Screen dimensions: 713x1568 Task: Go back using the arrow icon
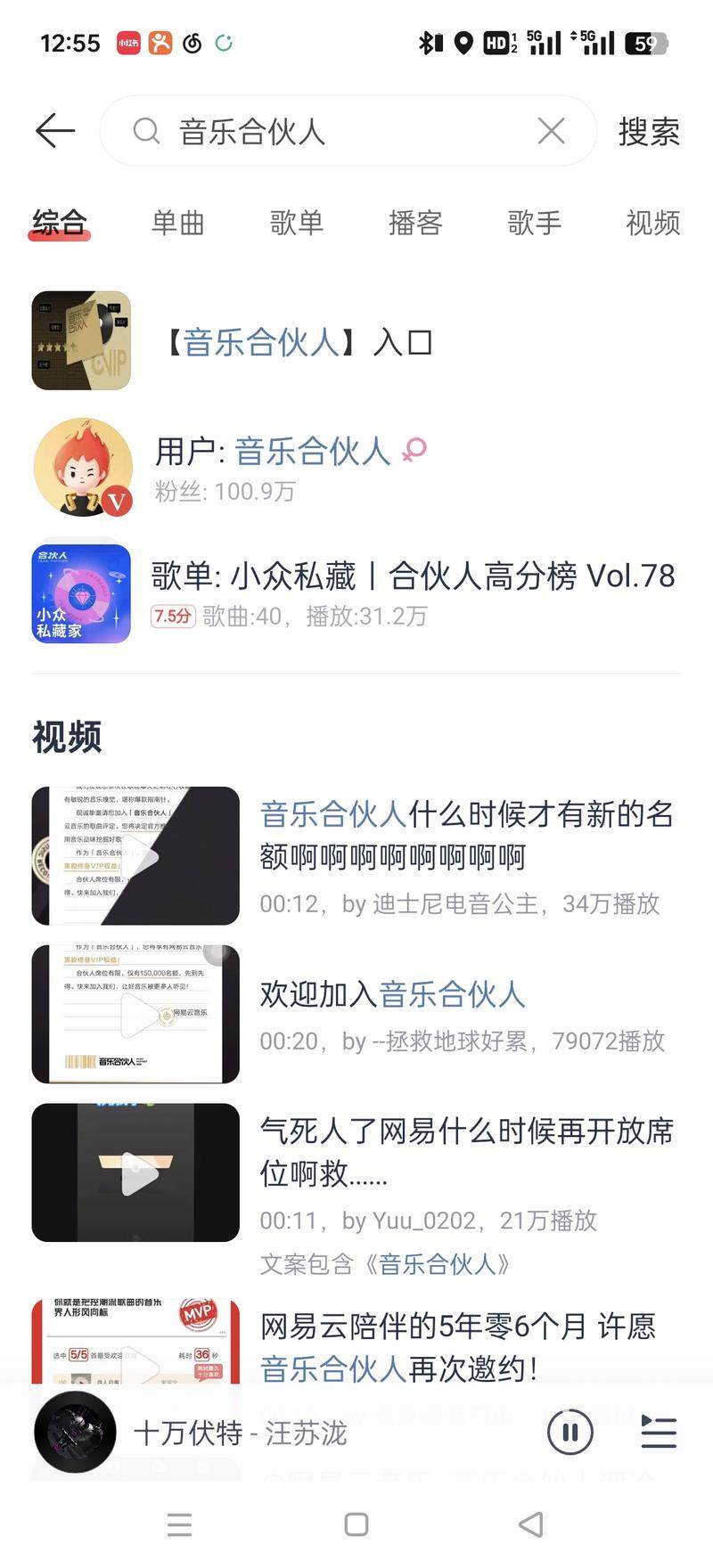(55, 131)
